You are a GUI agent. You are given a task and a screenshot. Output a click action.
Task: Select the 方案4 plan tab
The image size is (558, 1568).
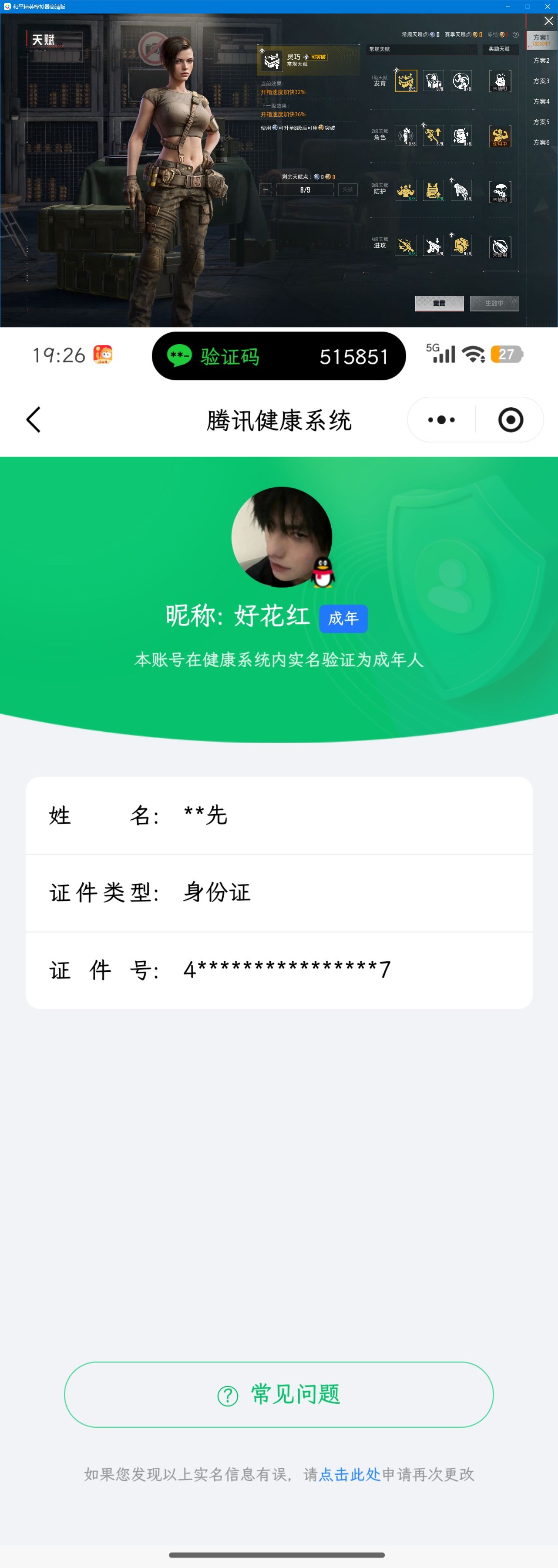pyautogui.click(x=541, y=101)
